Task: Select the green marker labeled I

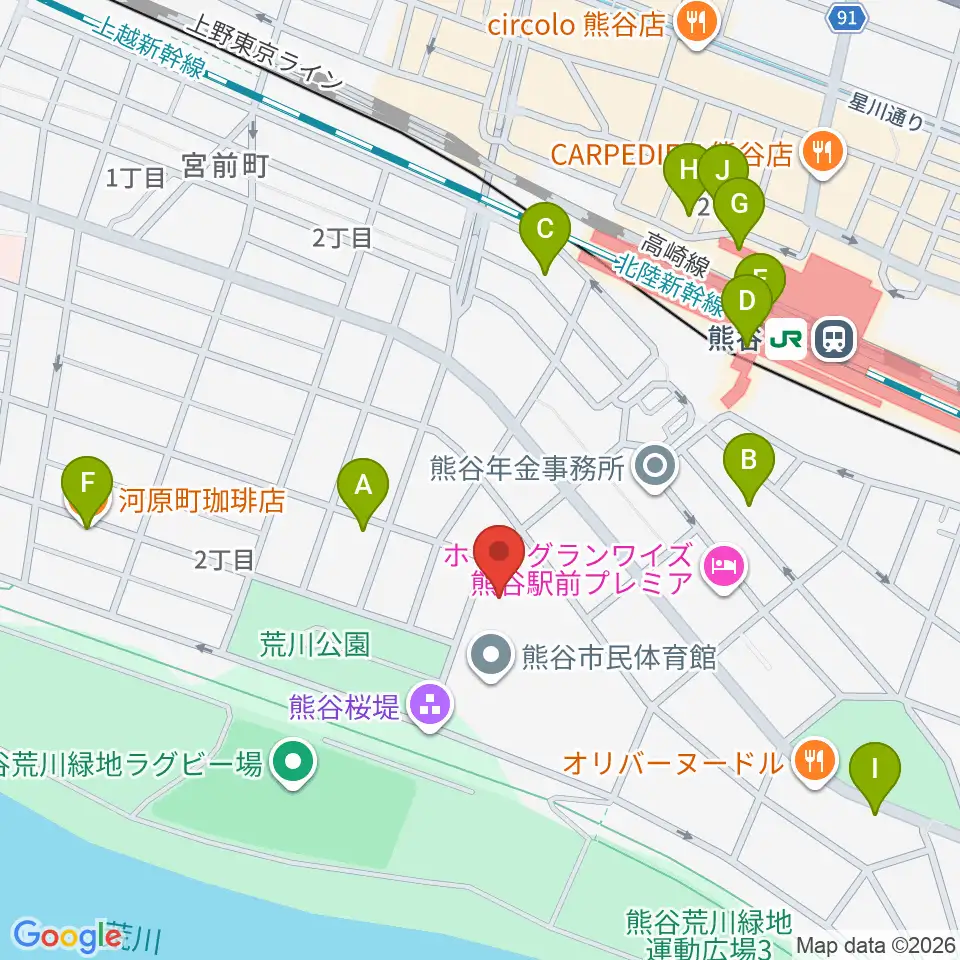Action: pyautogui.click(x=875, y=775)
